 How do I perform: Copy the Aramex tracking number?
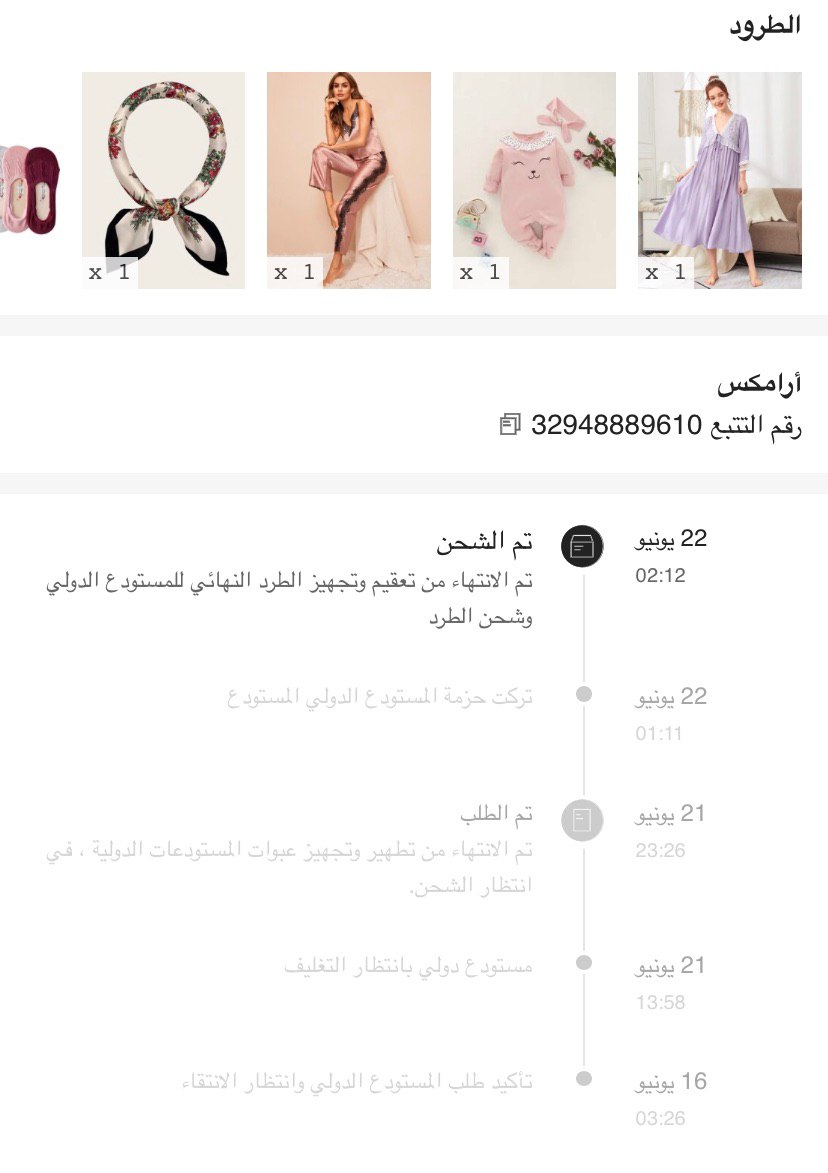point(509,425)
